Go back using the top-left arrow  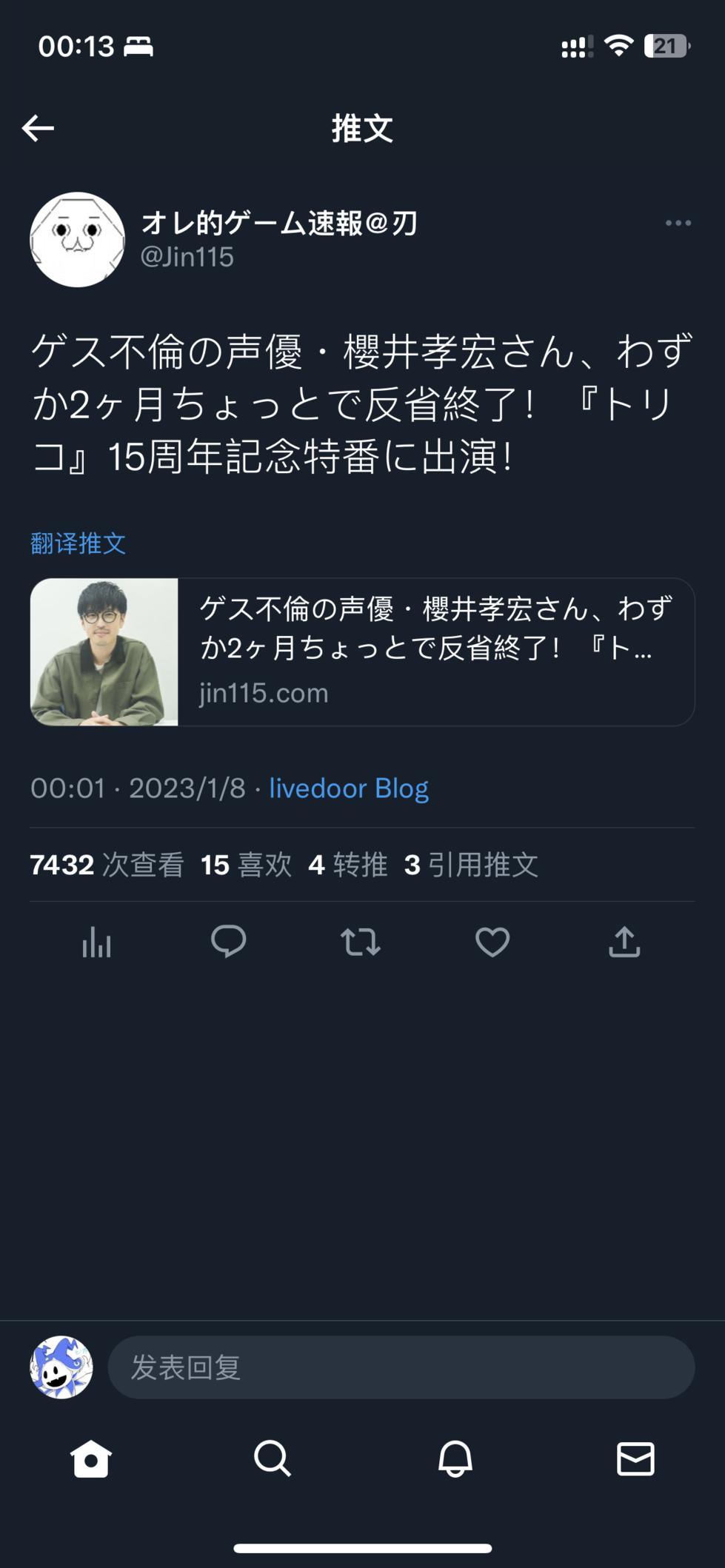39,128
